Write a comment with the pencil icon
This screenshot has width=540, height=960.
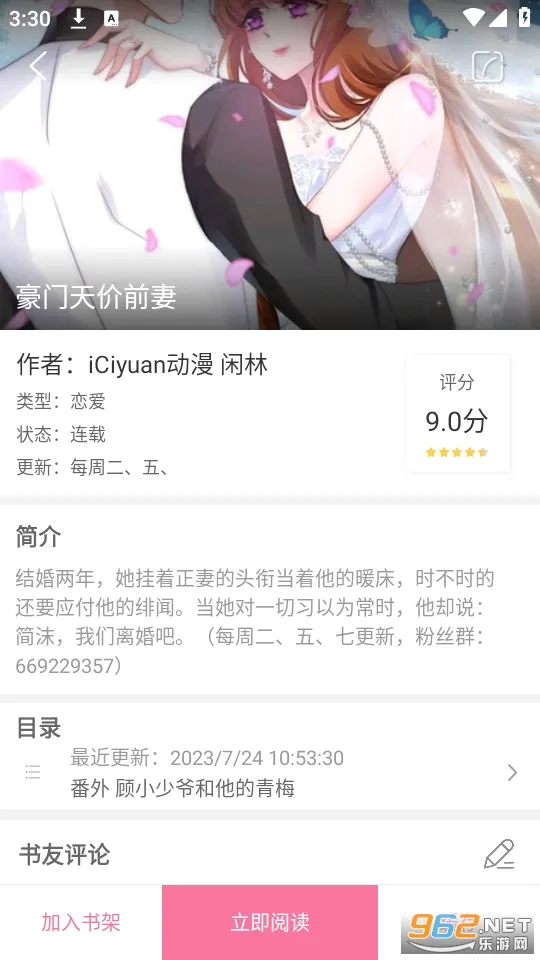(x=499, y=854)
